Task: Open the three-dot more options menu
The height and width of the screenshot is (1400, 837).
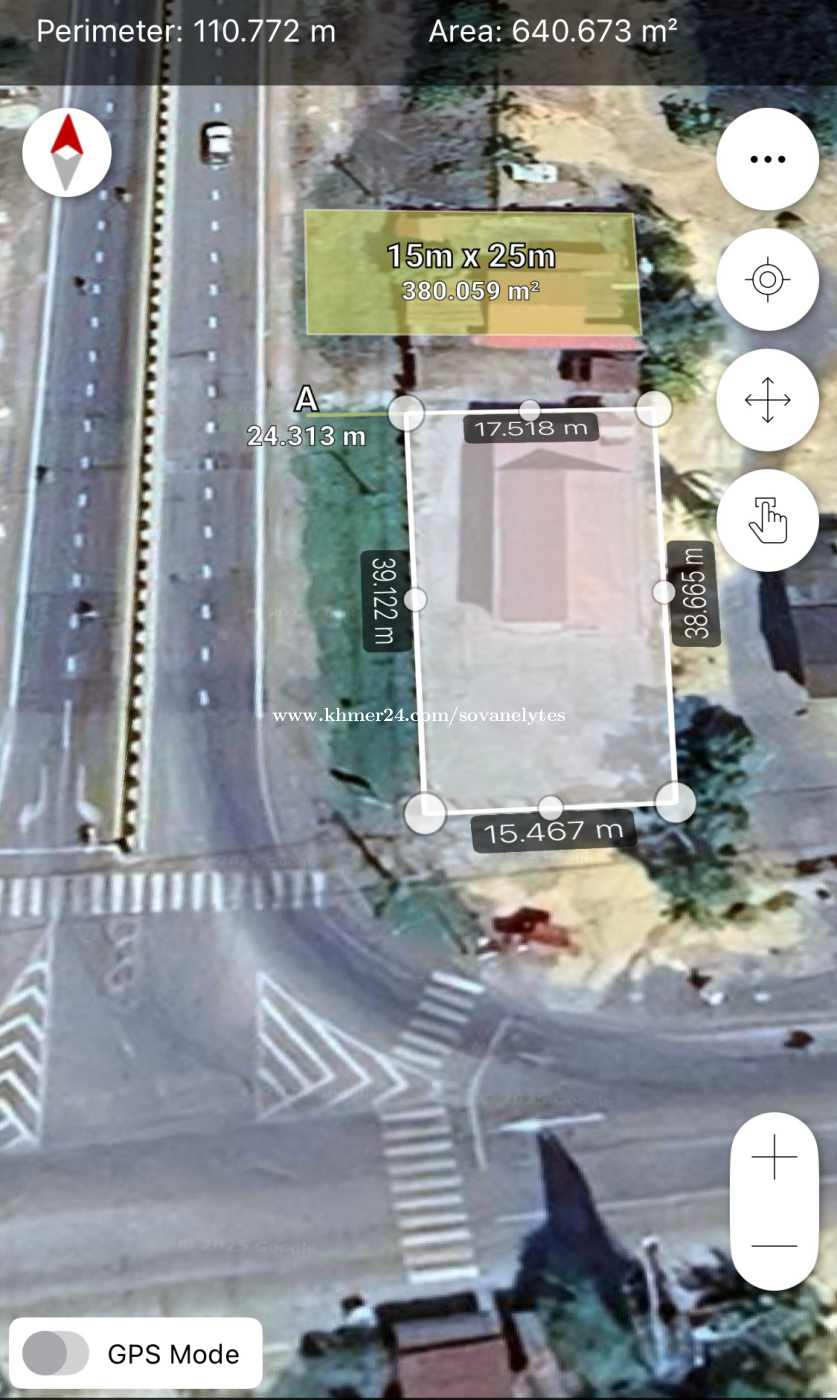Action: tap(767, 159)
